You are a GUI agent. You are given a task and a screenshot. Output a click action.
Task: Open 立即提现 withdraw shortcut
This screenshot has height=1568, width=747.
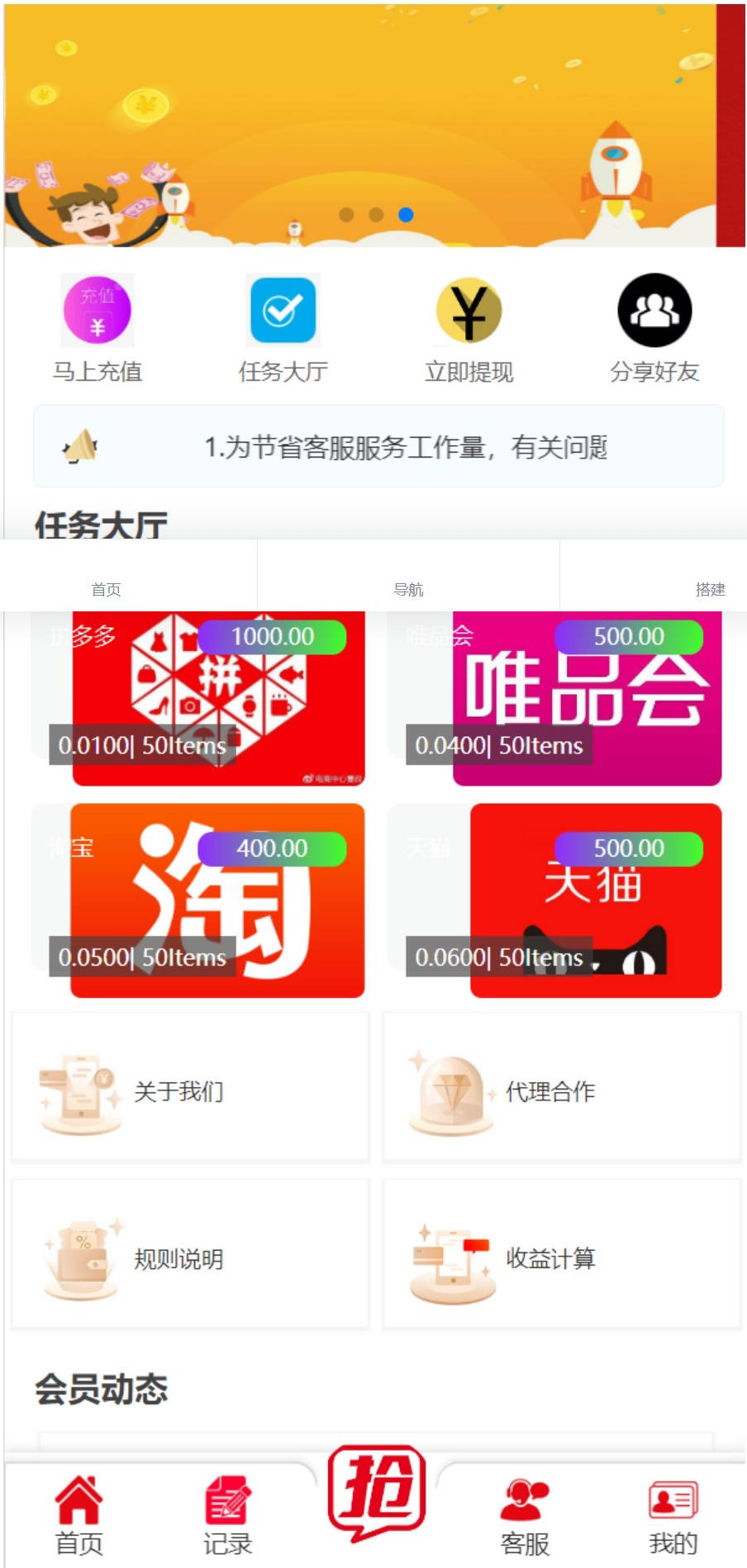coord(469,327)
